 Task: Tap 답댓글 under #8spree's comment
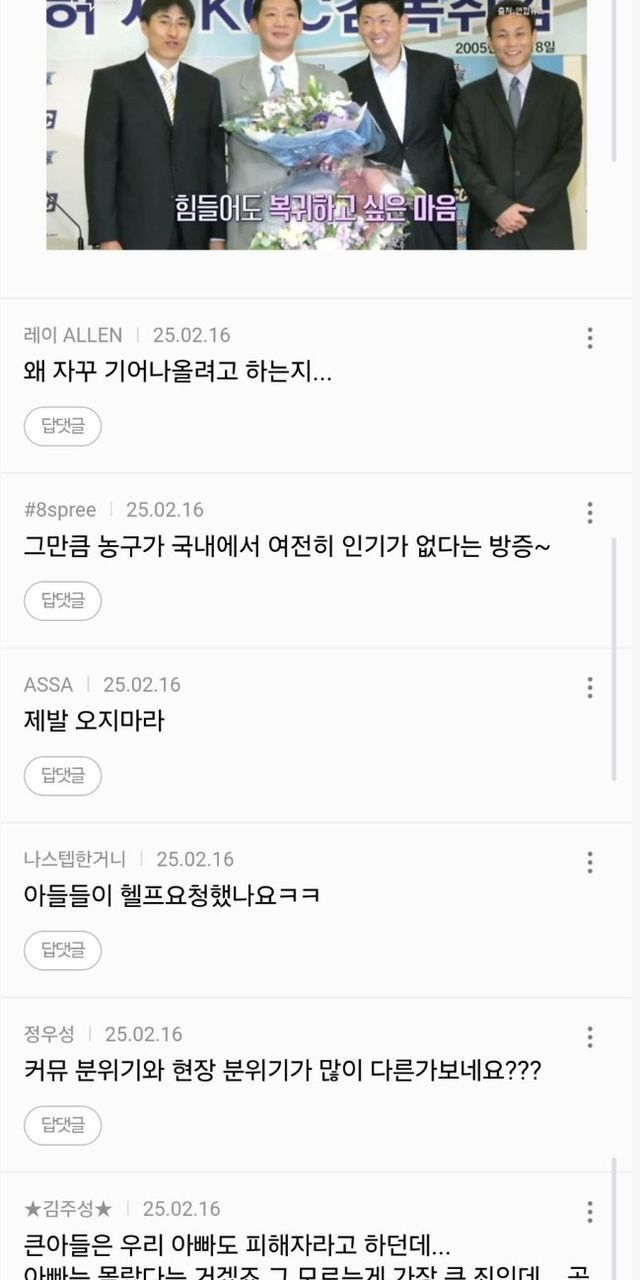point(63,601)
